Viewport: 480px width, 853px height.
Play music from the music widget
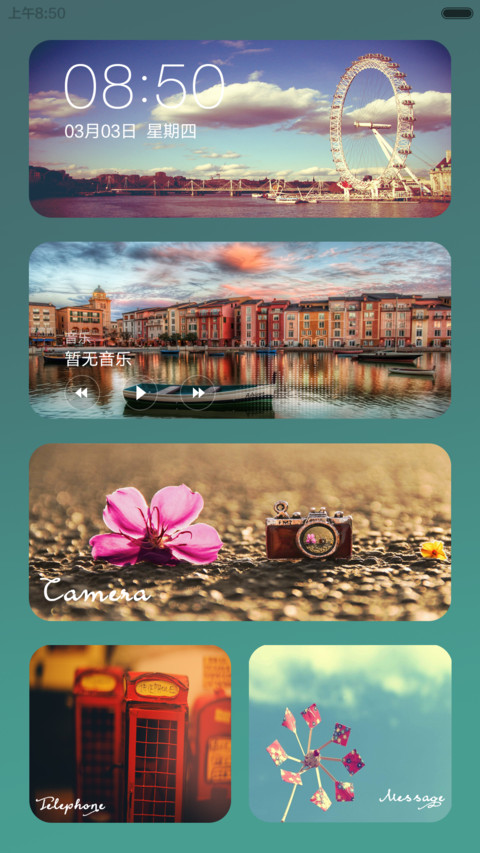click(x=140, y=393)
